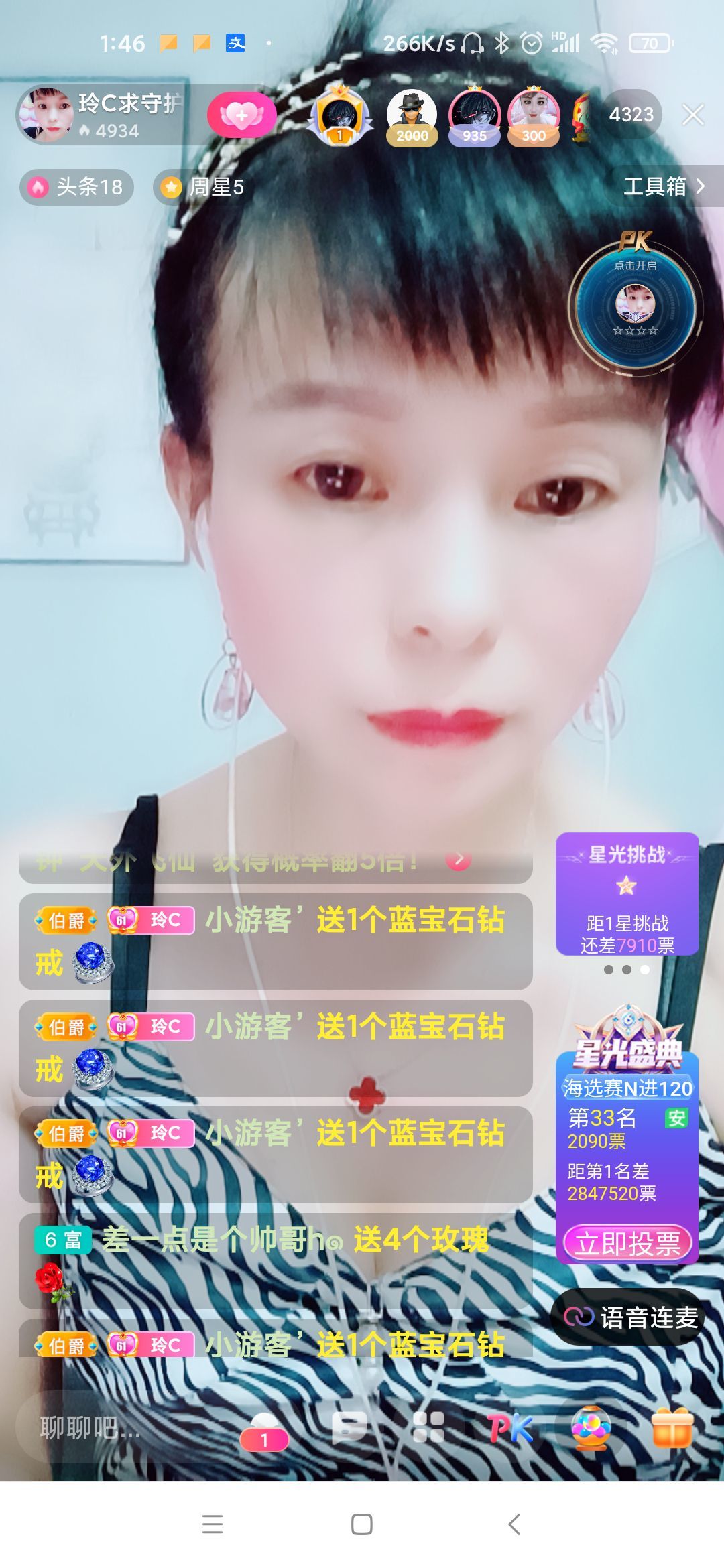Image resolution: width=724 pixels, height=1568 pixels.
Task: Open the 头条18 flame badge
Action: coord(76,189)
